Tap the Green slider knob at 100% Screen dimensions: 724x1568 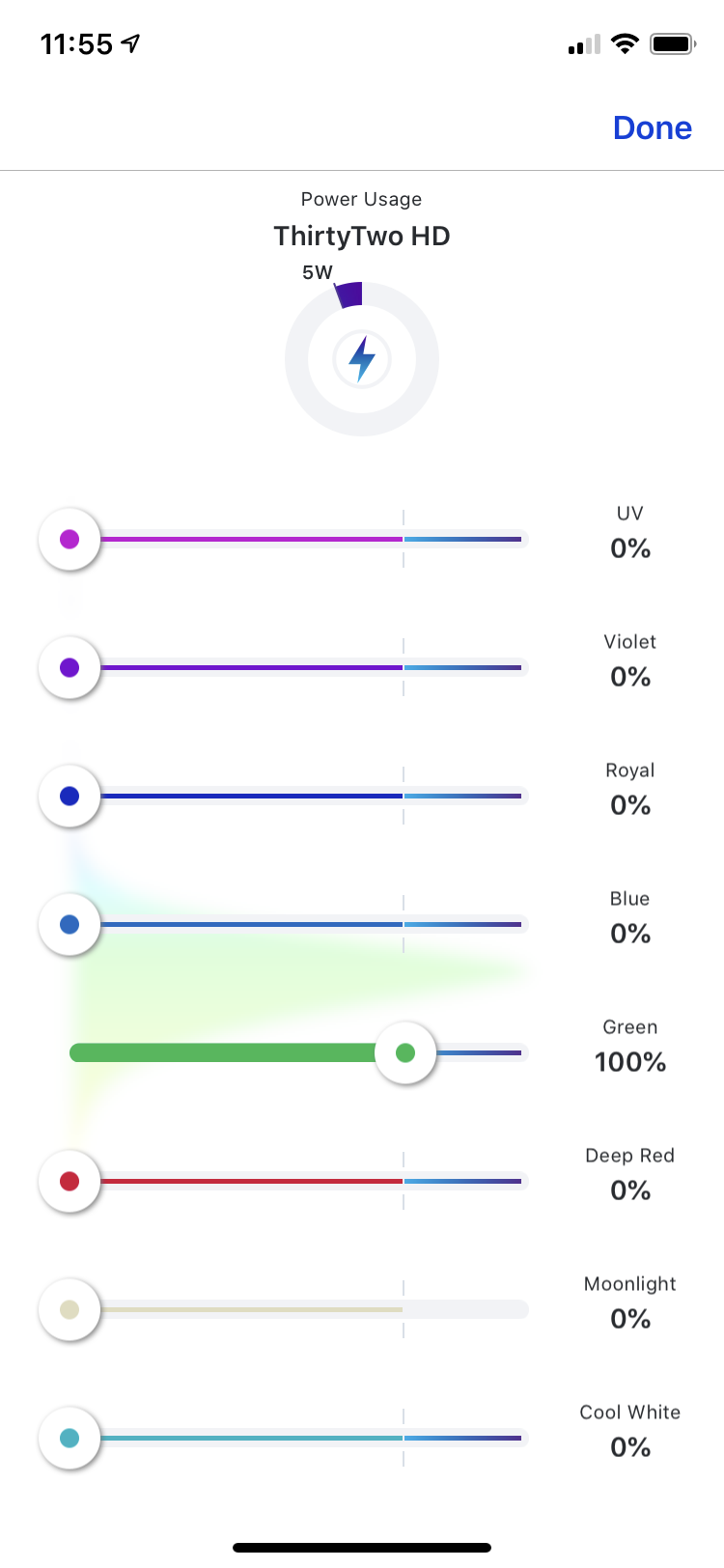[x=405, y=1052]
